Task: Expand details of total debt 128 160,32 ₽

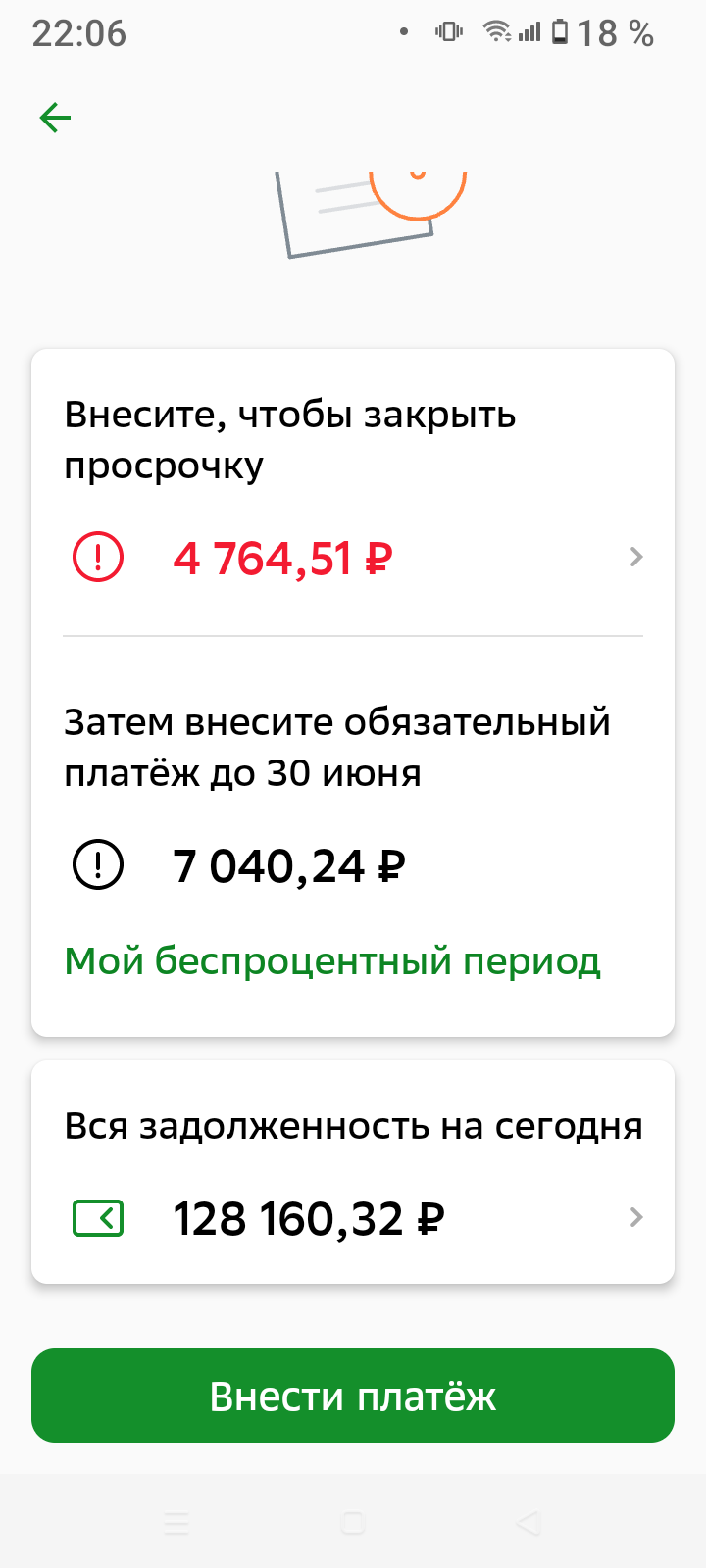Action: 636,1217
